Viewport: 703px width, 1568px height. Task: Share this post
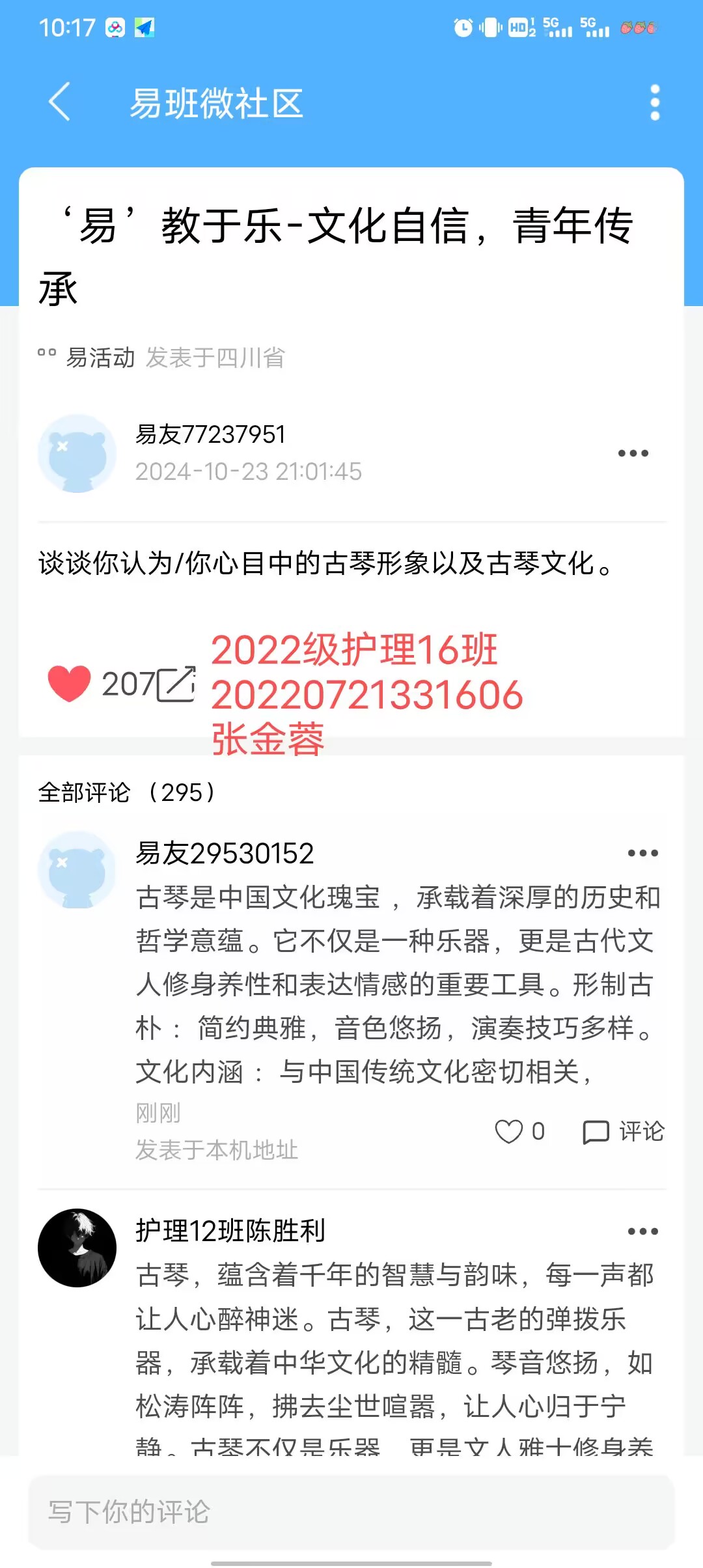pyautogui.click(x=176, y=684)
